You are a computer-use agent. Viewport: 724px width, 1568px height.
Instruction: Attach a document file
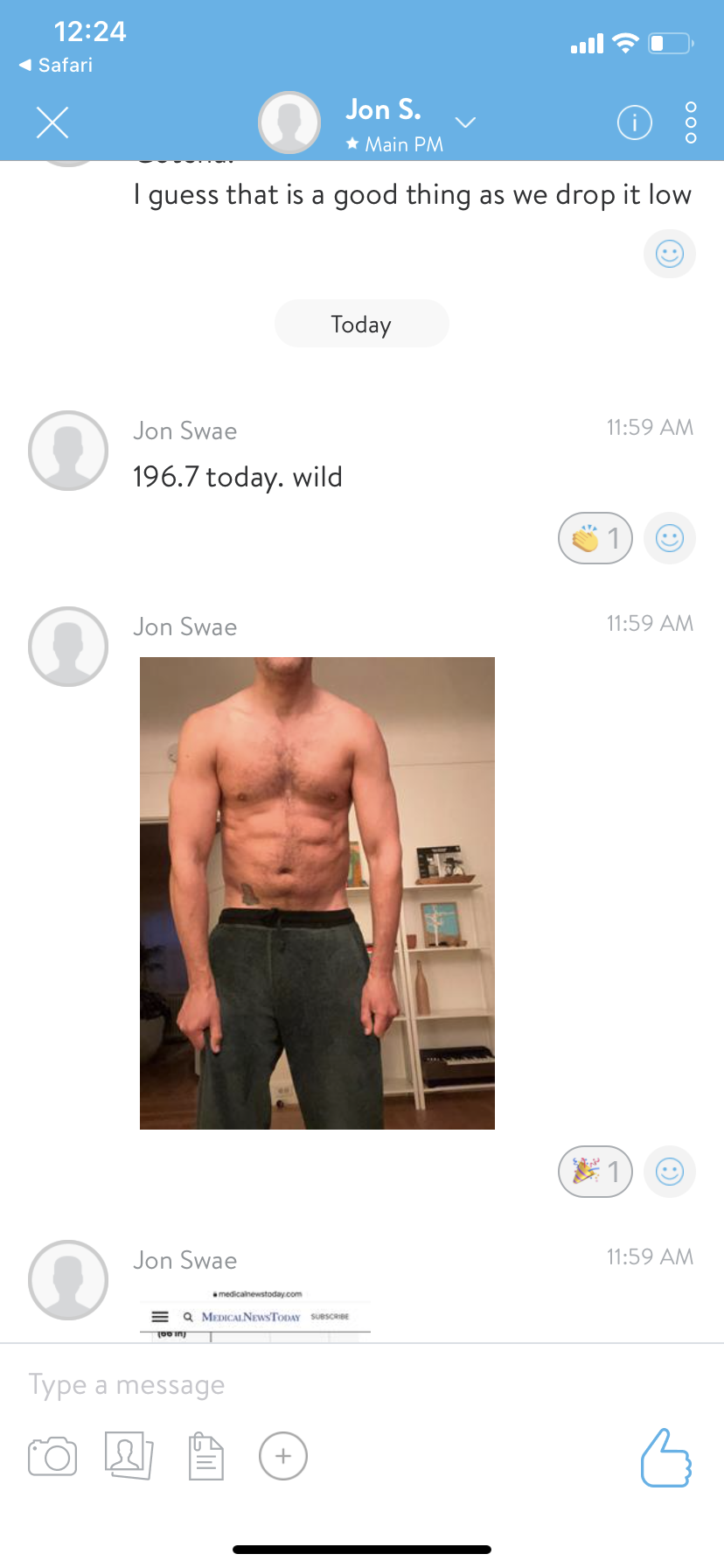205,1456
